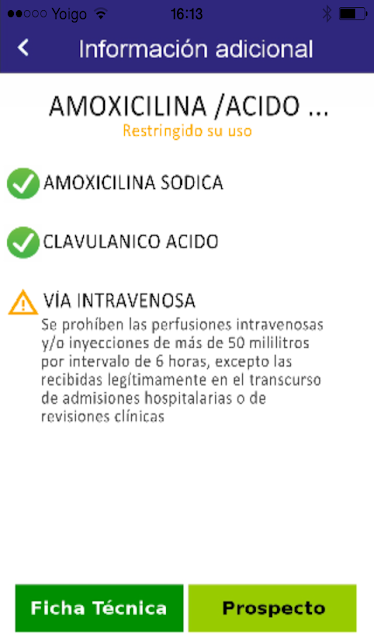Image resolution: width=374 pixels, height=640 pixels.
Task: Open the Prospecto leaflet
Action: click(x=272, y=608)
